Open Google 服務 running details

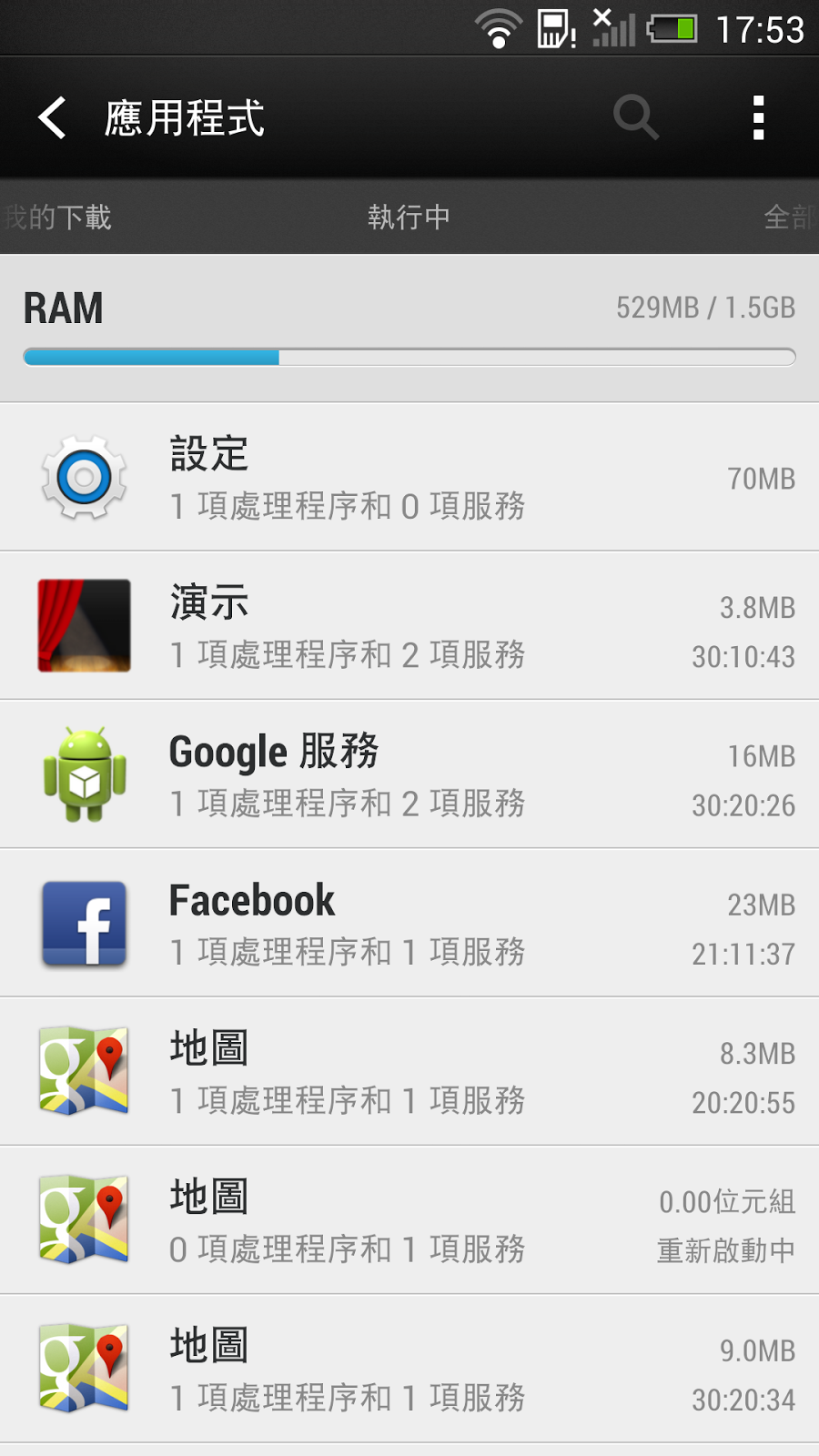click(409, 774)
